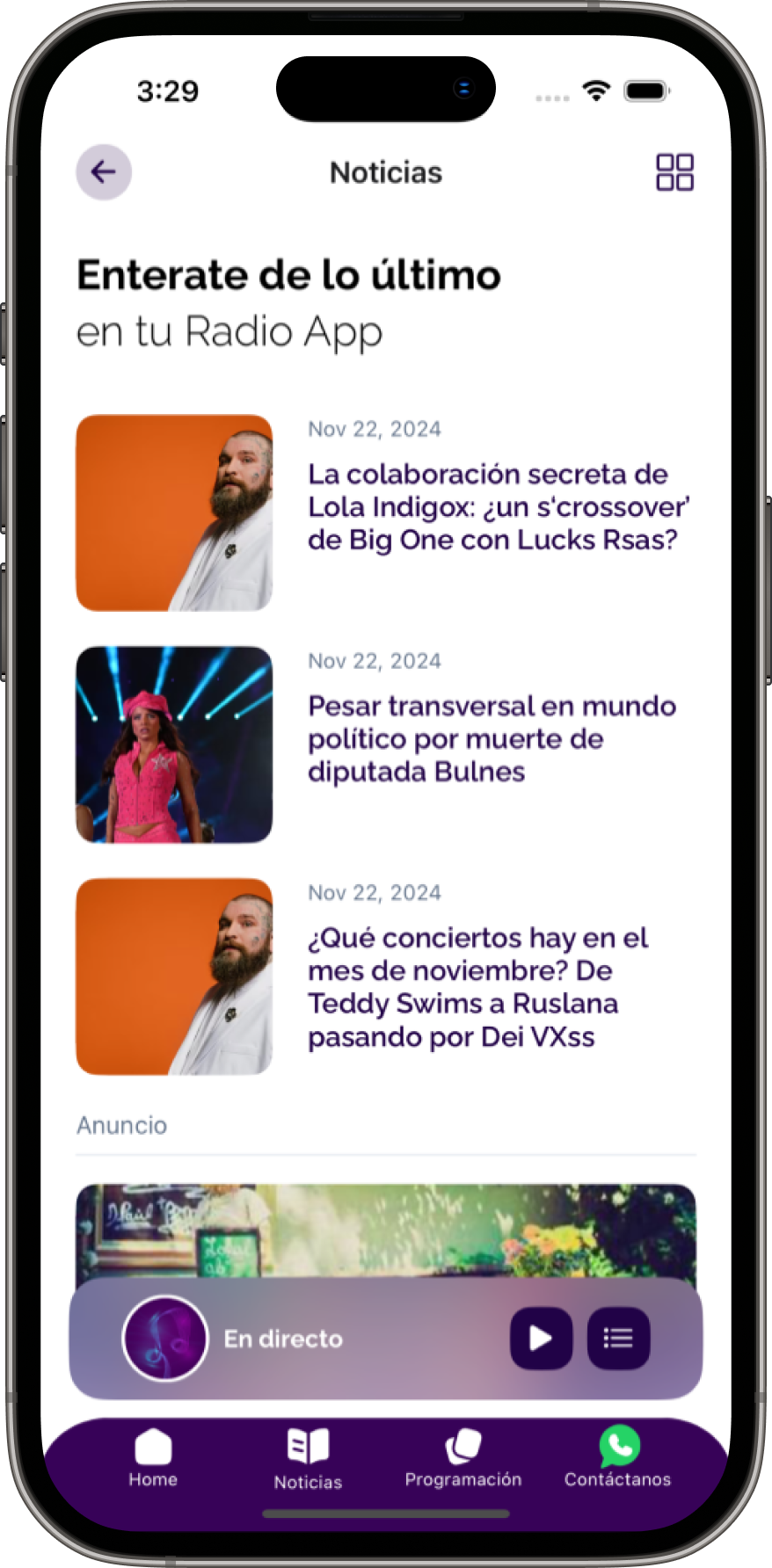Open the Lola Indigox collaboration article
772x1568 pixels.
[x=498, y=507]
